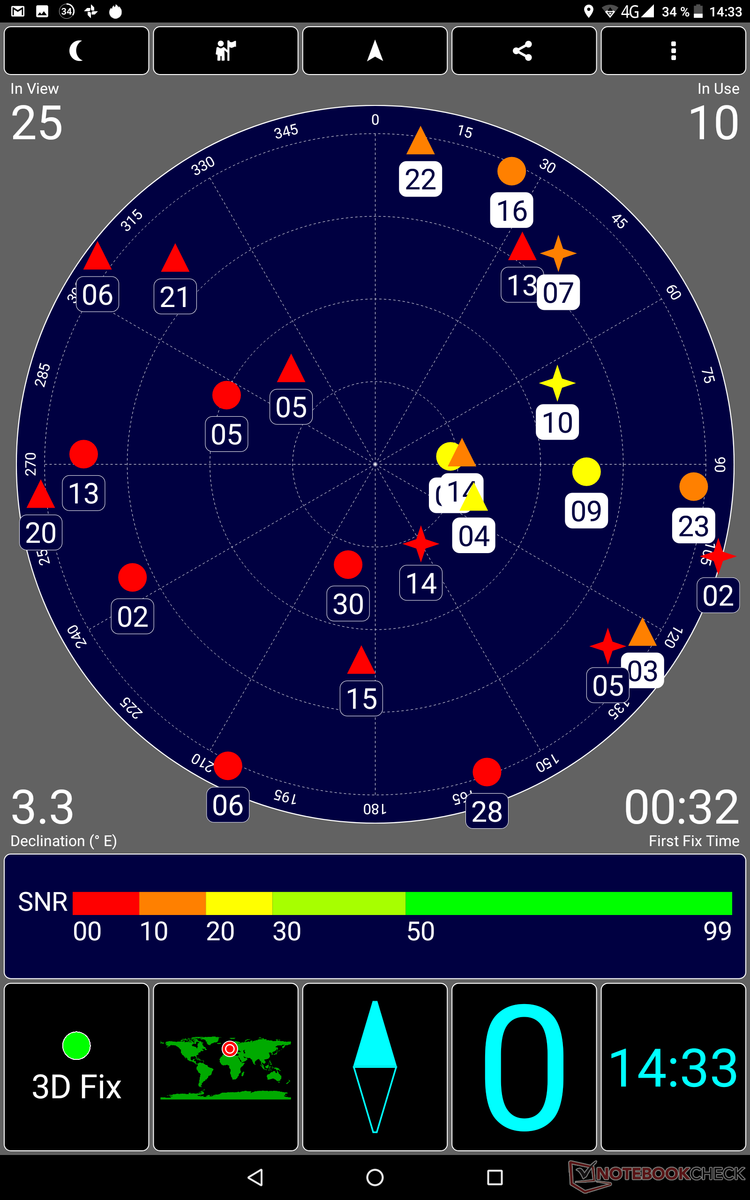Tap the 14:33 time tile
The height and width of the screenshot is (1200, 750).
673,1067
